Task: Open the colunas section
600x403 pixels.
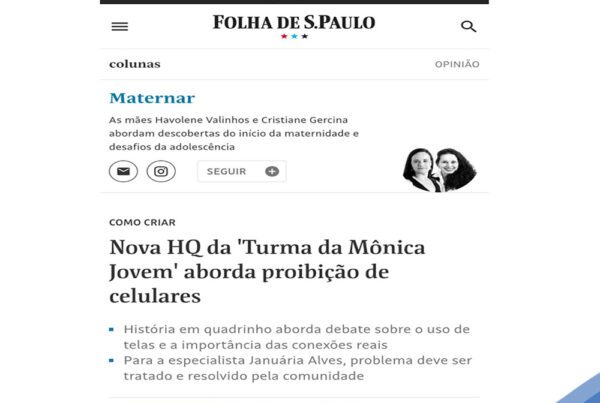Action: pos(135,64)
